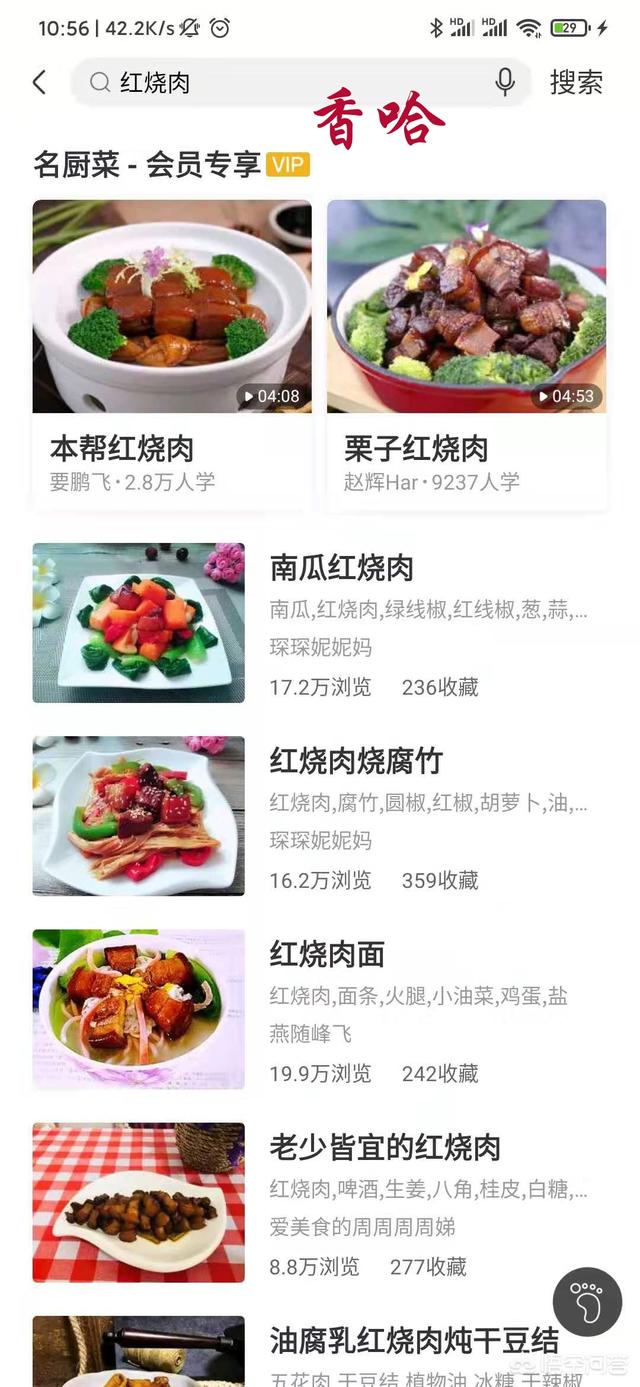Start voice input with the microphone

(x=505, y=82)
